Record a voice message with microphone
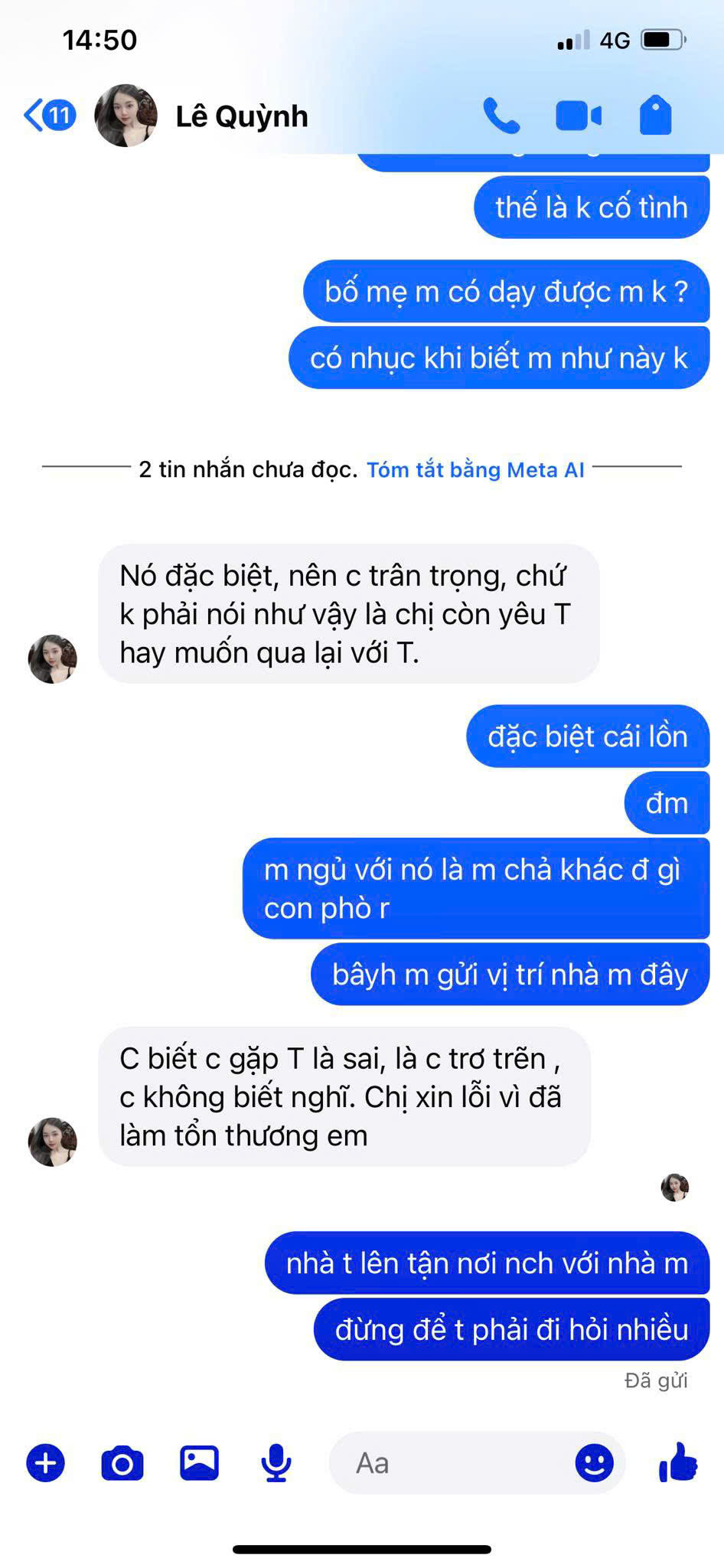This screenshot has height=1568, width=724. [x=276, y=1463]
